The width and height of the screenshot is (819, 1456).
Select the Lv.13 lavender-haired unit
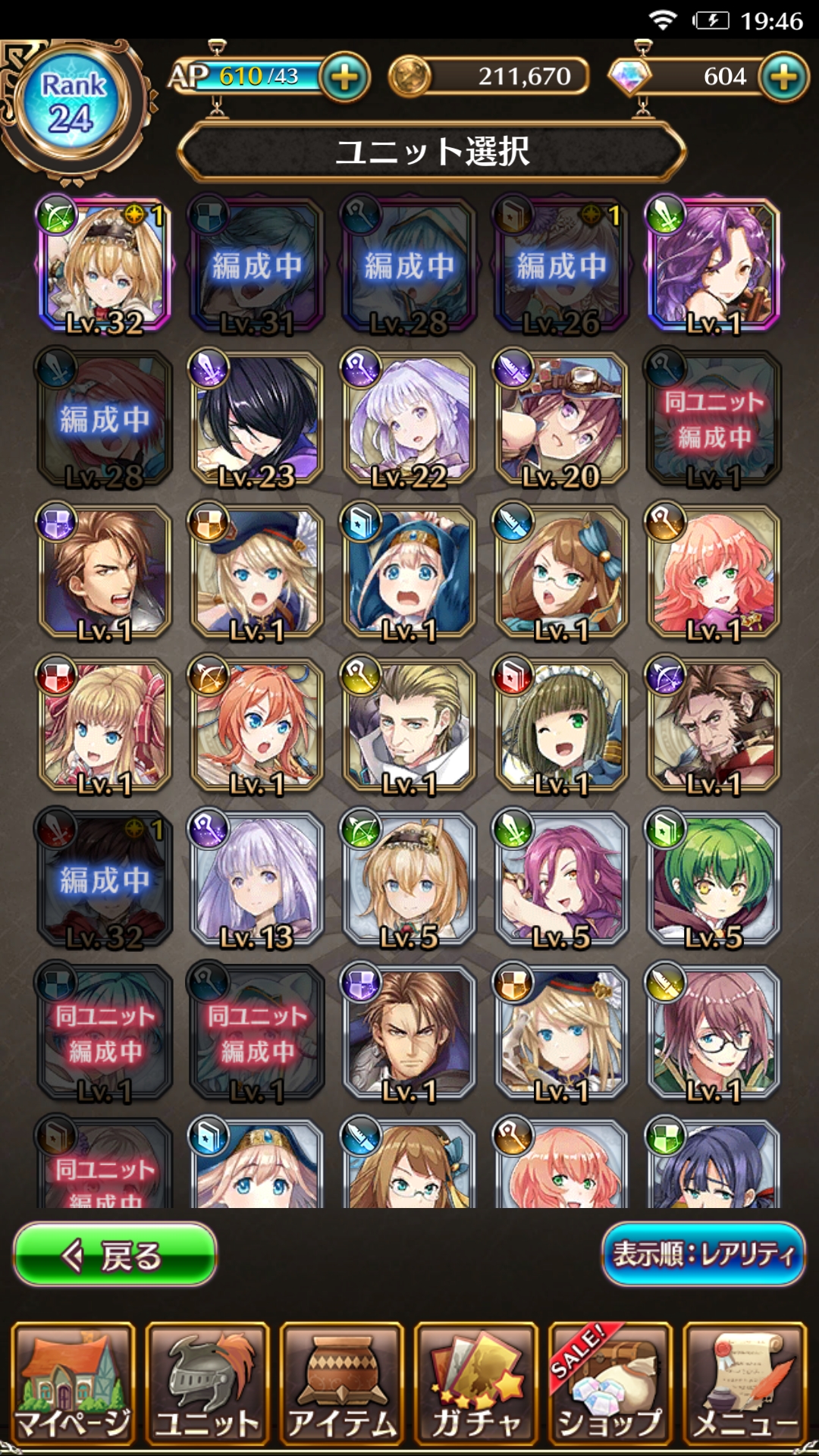coord(256,880)
